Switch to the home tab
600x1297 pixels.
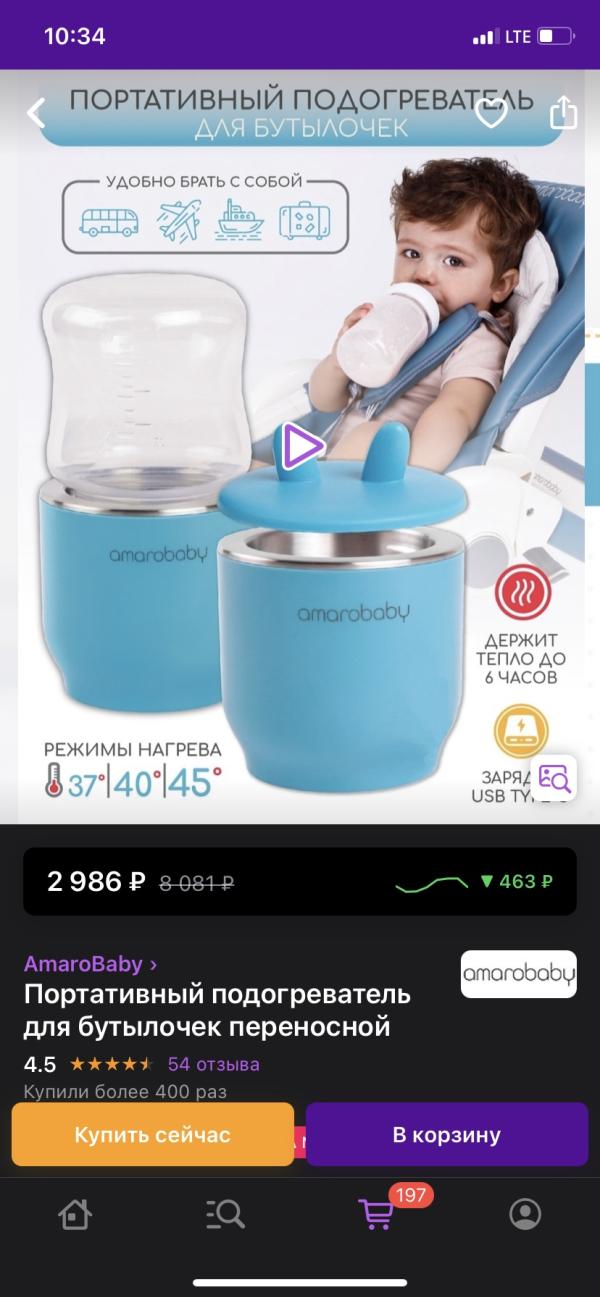click(75, 1214)
